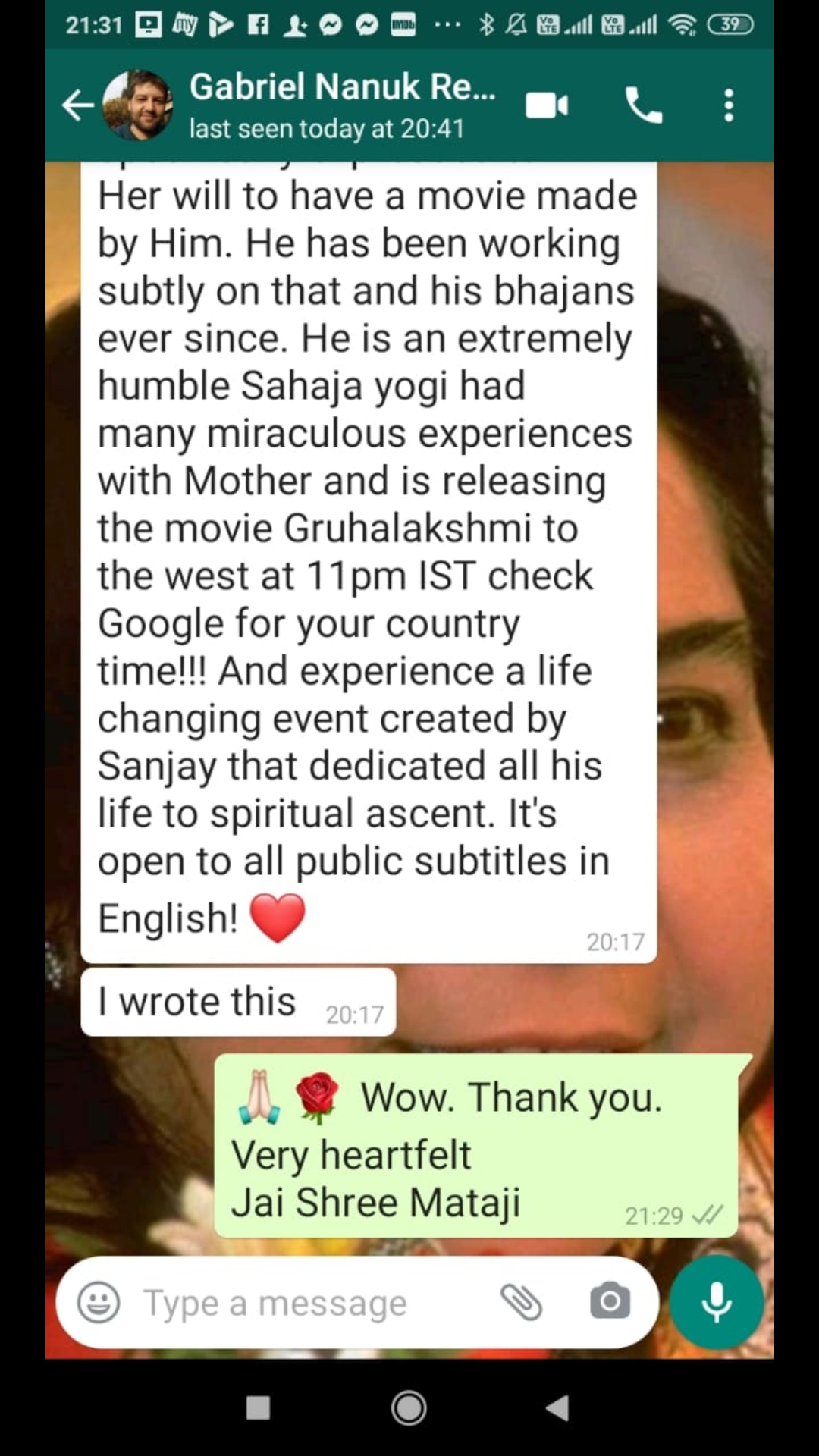Open the chat overflow menu
The image size is (819, 1456).
tap(729, 105)
